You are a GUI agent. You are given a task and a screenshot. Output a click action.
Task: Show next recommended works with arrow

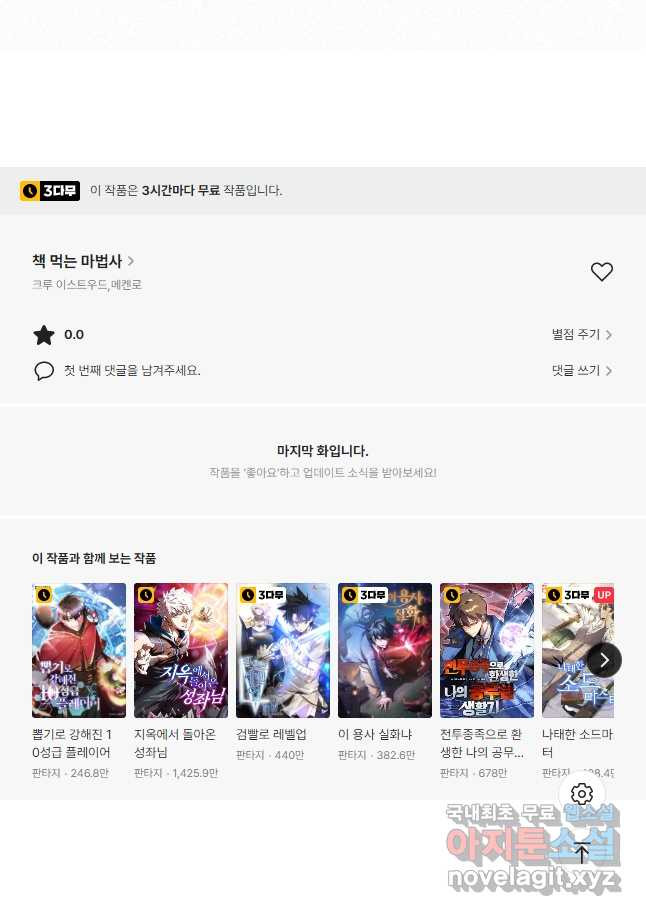point(604,660)
